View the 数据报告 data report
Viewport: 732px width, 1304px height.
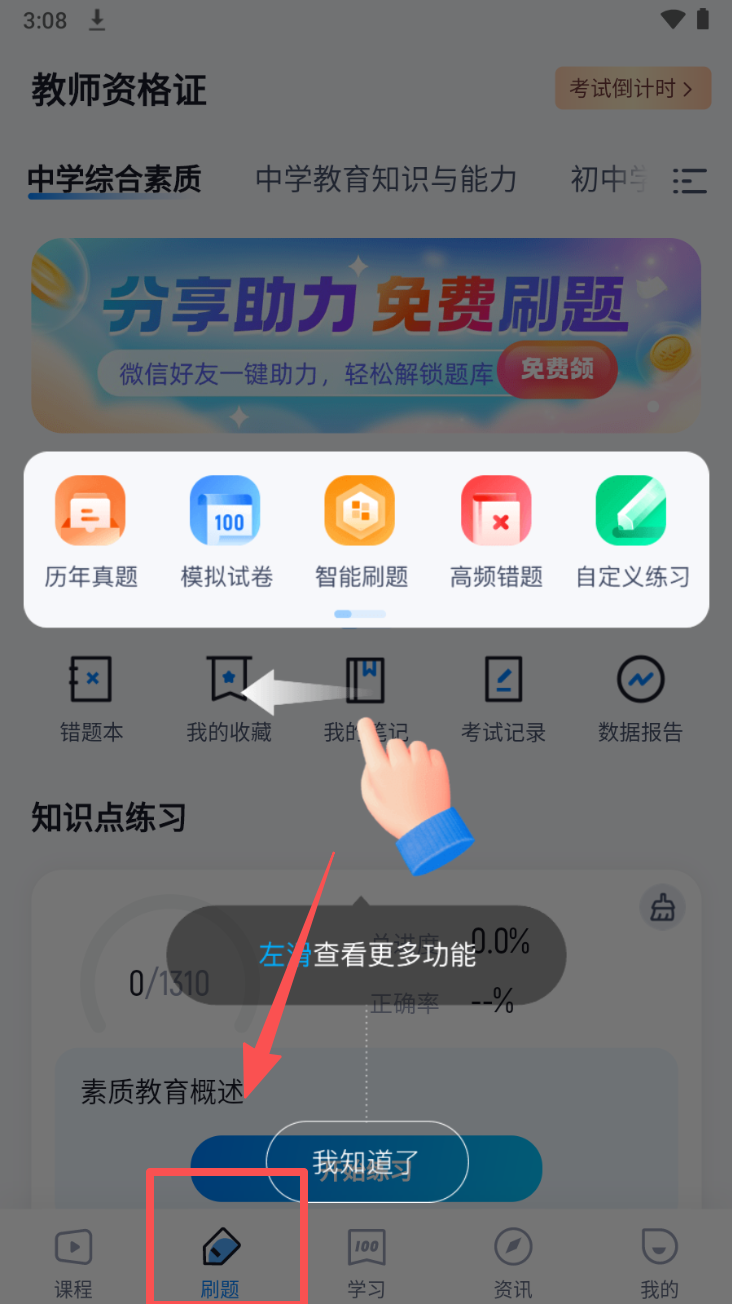[x=640, y=698]
